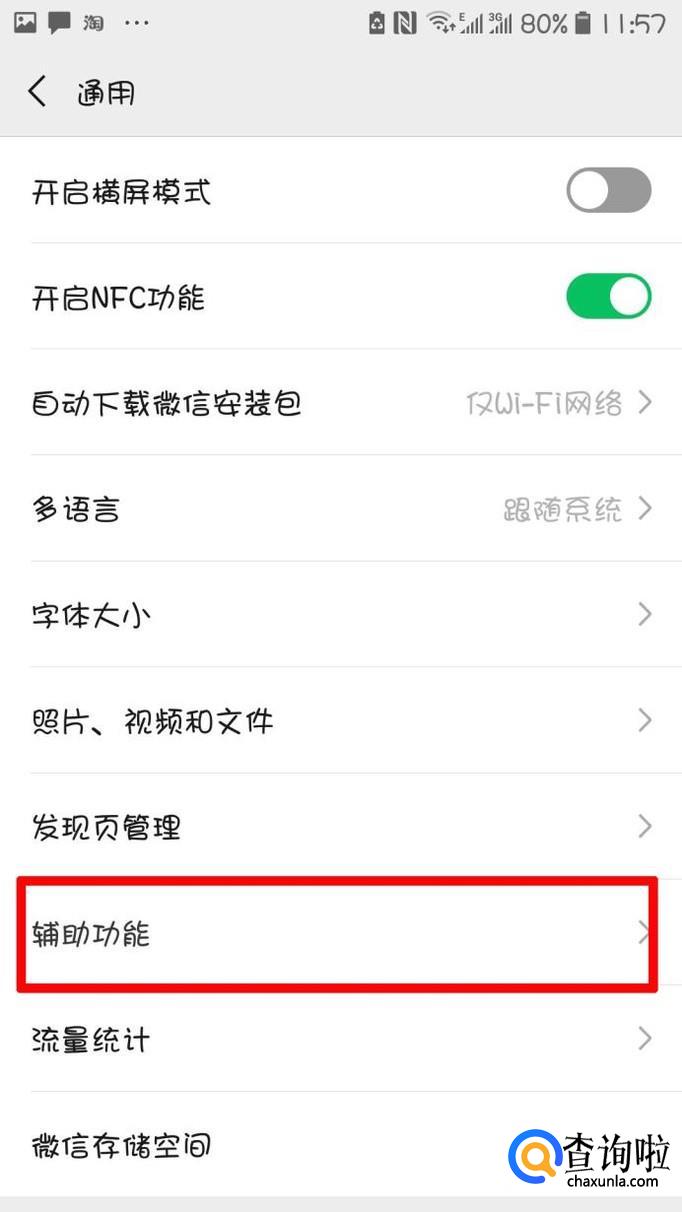Image resolution: width=682 pixels, height=1212 pixels.
Task: Open 微信存储空间
Action: click(250, 1146)
